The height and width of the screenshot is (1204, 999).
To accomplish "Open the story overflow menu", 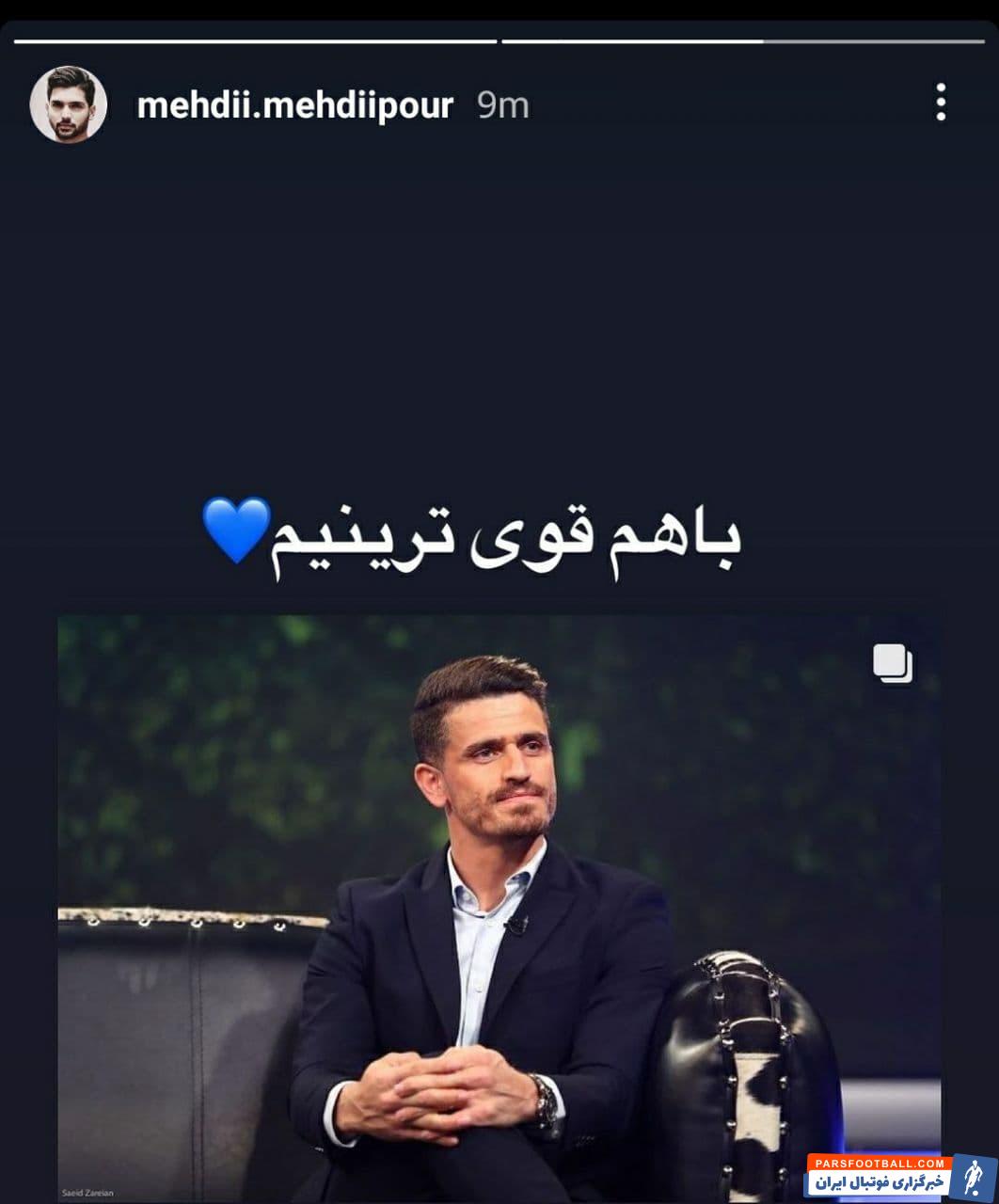I will [x=940, y=103].
